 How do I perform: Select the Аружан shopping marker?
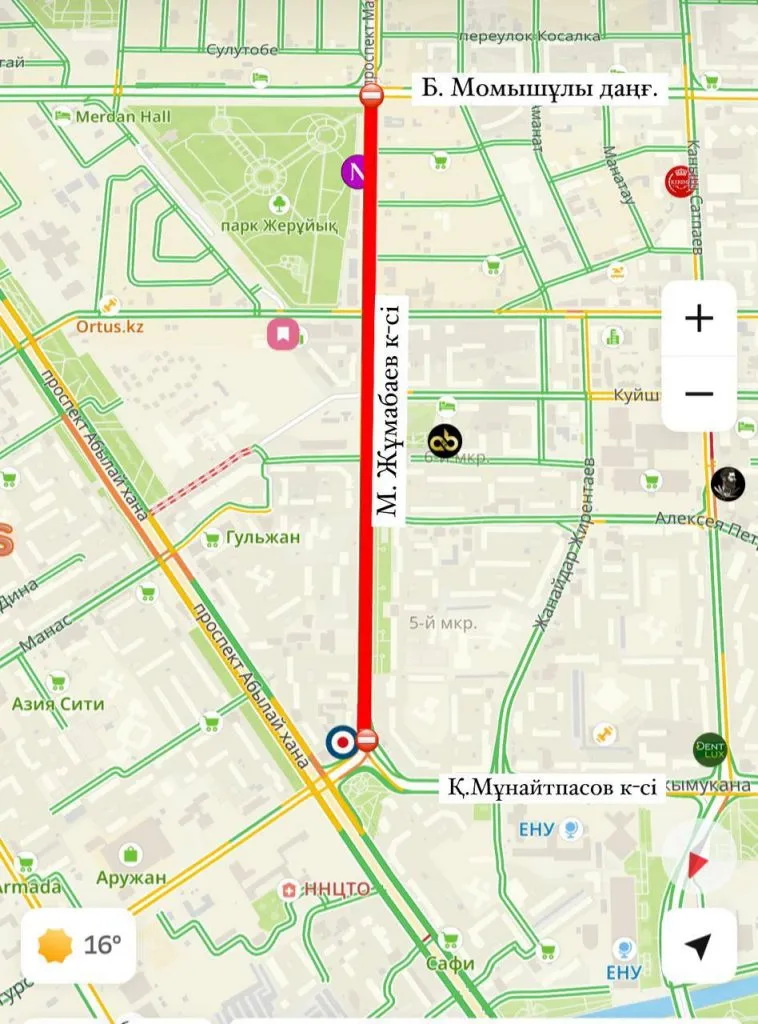(x=130, y=855)
